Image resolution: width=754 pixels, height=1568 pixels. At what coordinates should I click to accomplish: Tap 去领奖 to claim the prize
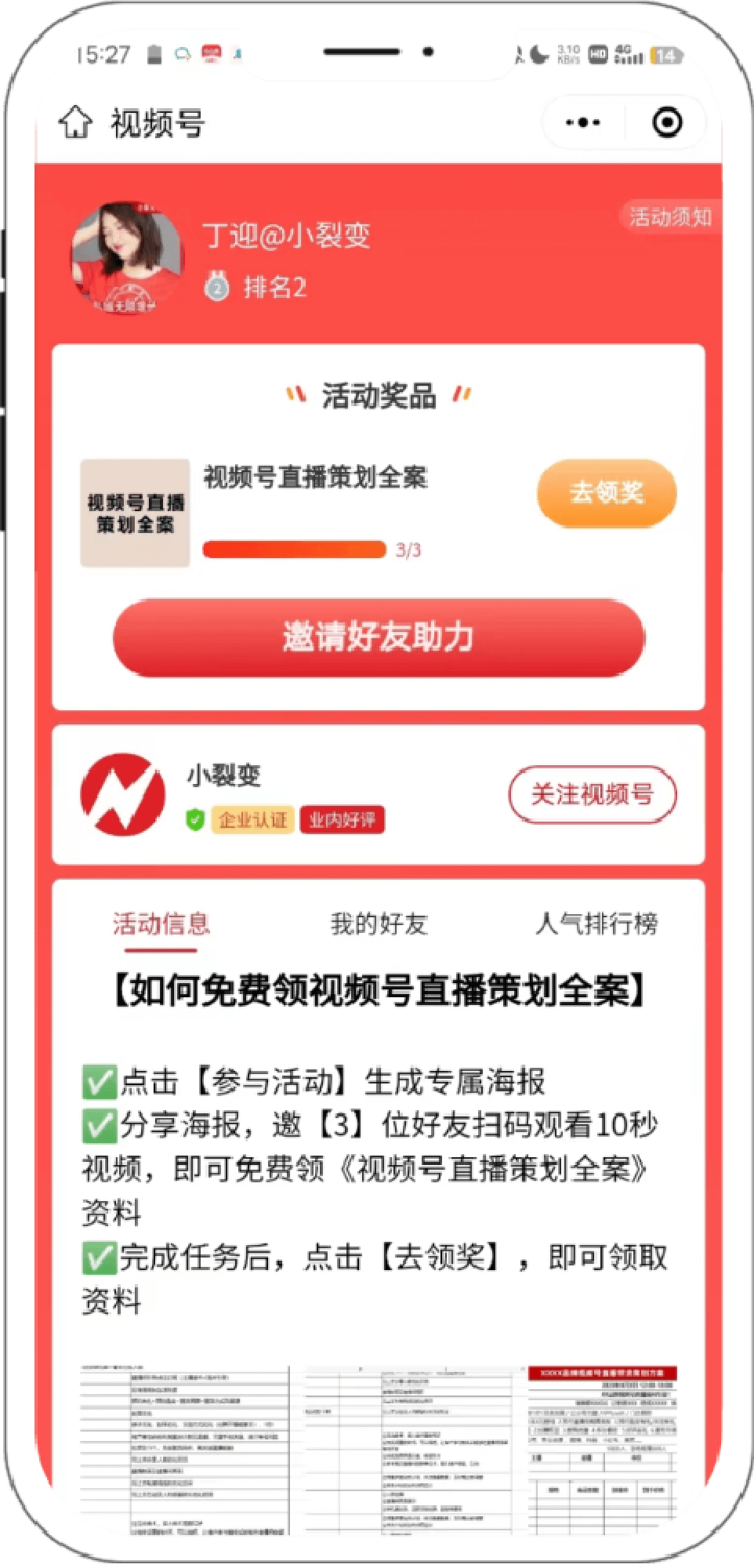(x=606, y=492)
